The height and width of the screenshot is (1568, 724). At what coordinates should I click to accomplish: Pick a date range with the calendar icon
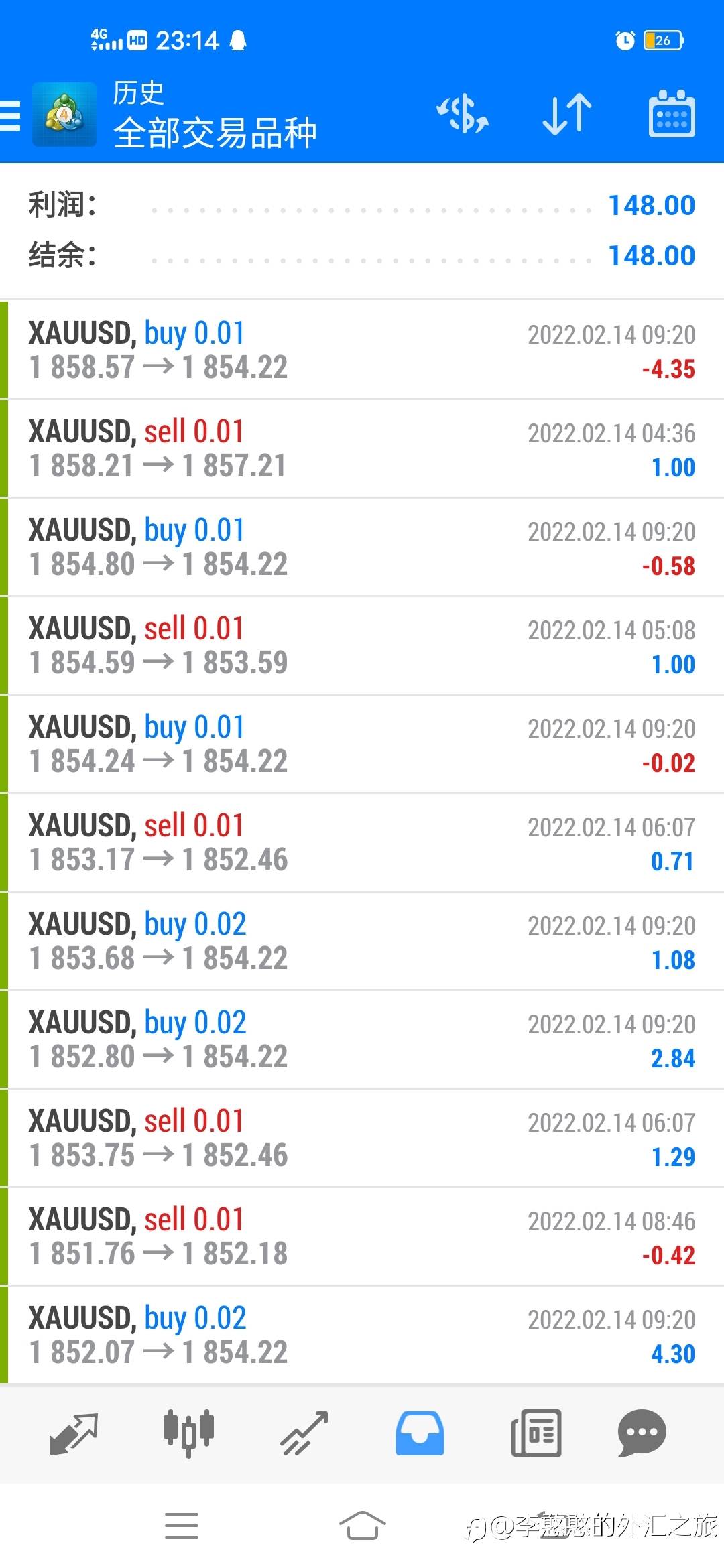tap(671, 114)
